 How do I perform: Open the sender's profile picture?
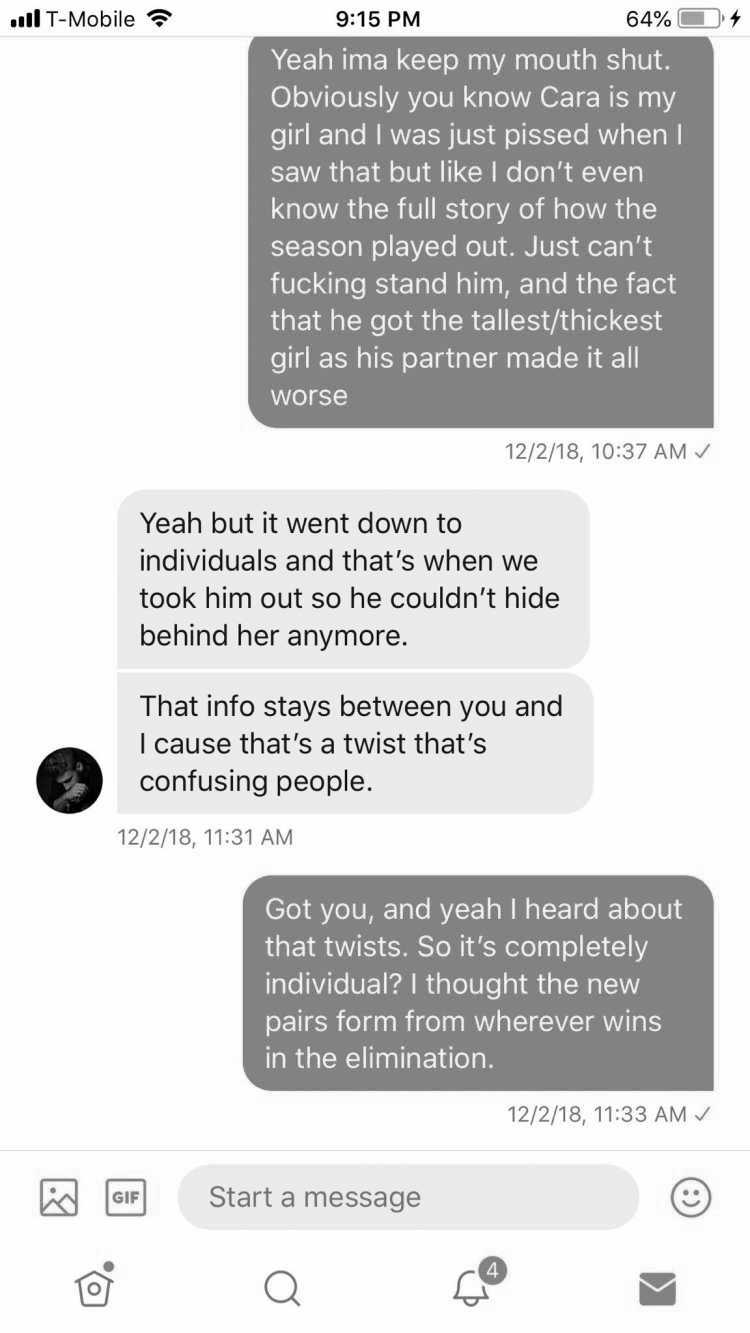[x=70, y=780]
